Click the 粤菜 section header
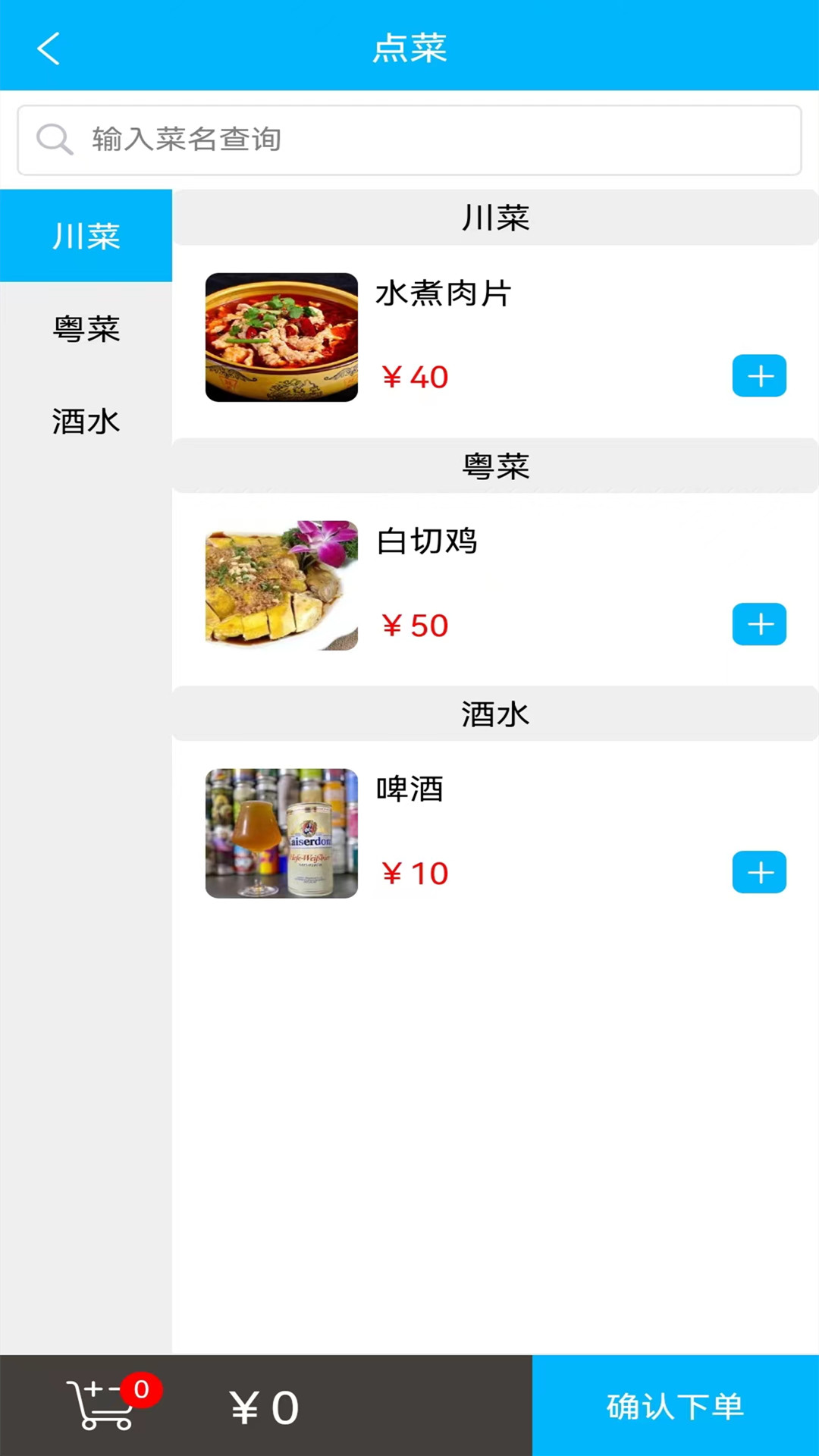This screenshot has height=1456, width=819. point(495,466)
